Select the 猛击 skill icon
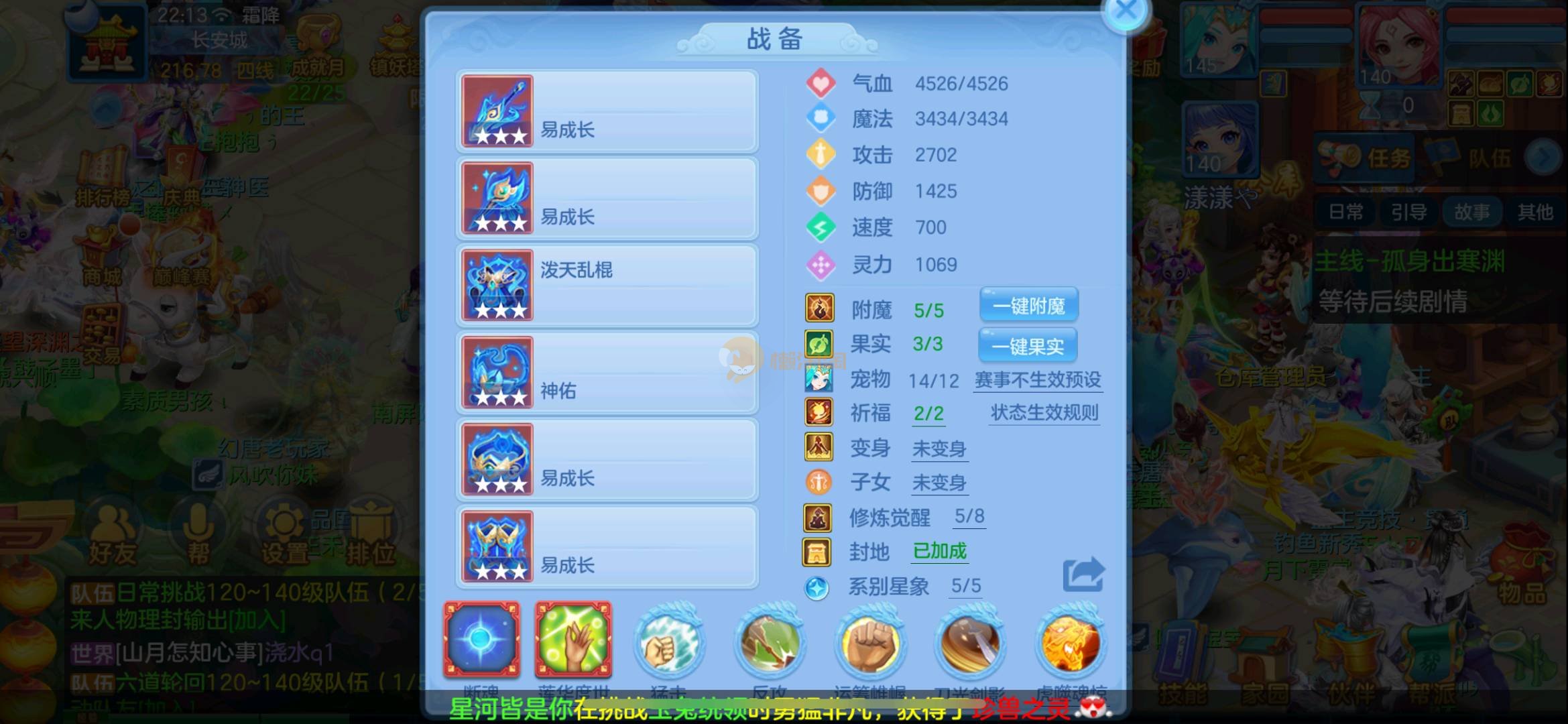Image resolution: width=1568 pixels, height=724 pixels. coord(668,642)
